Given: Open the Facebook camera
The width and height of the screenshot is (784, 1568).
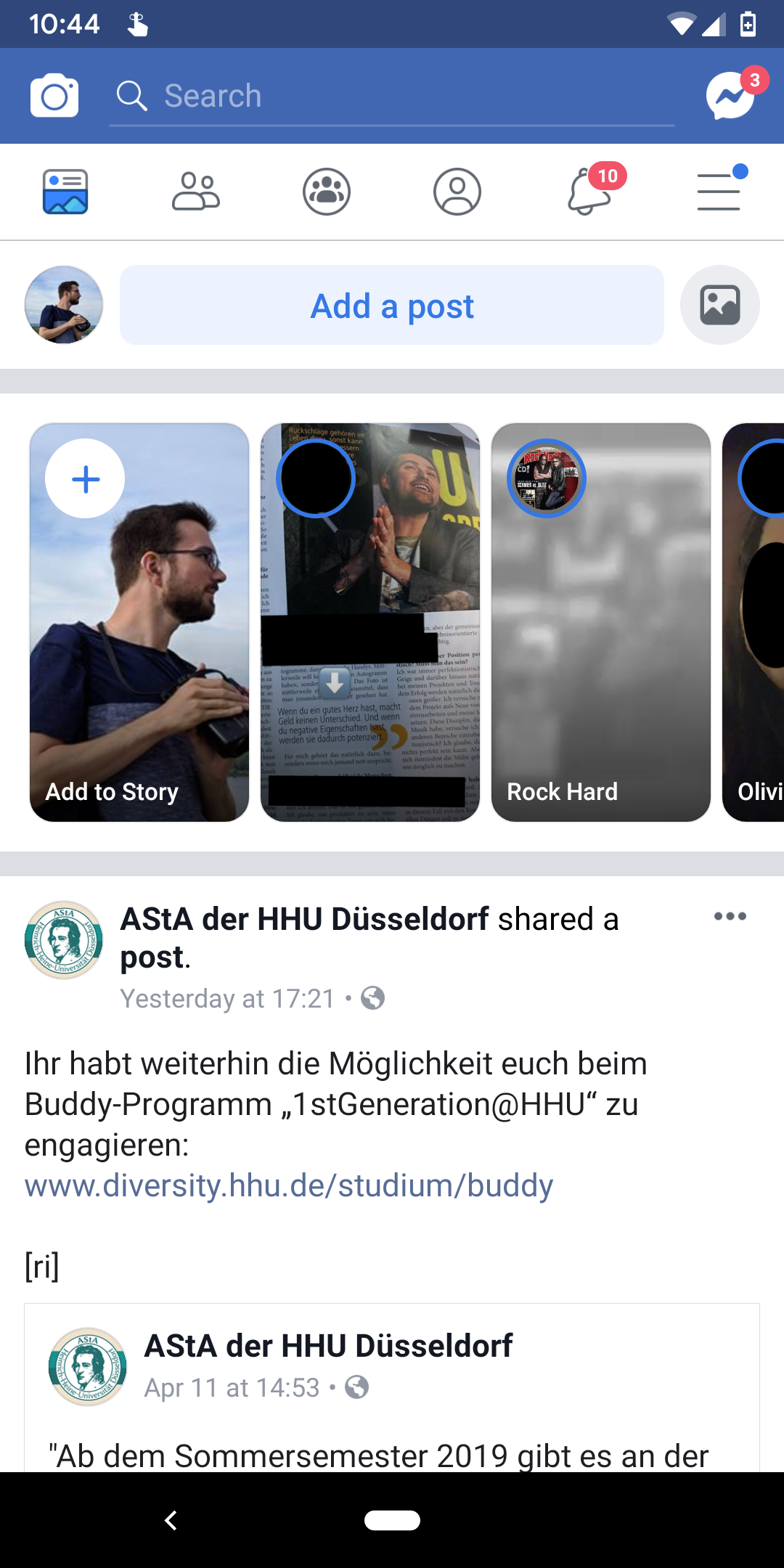Looking at the screenshot, I should (54, 95).
